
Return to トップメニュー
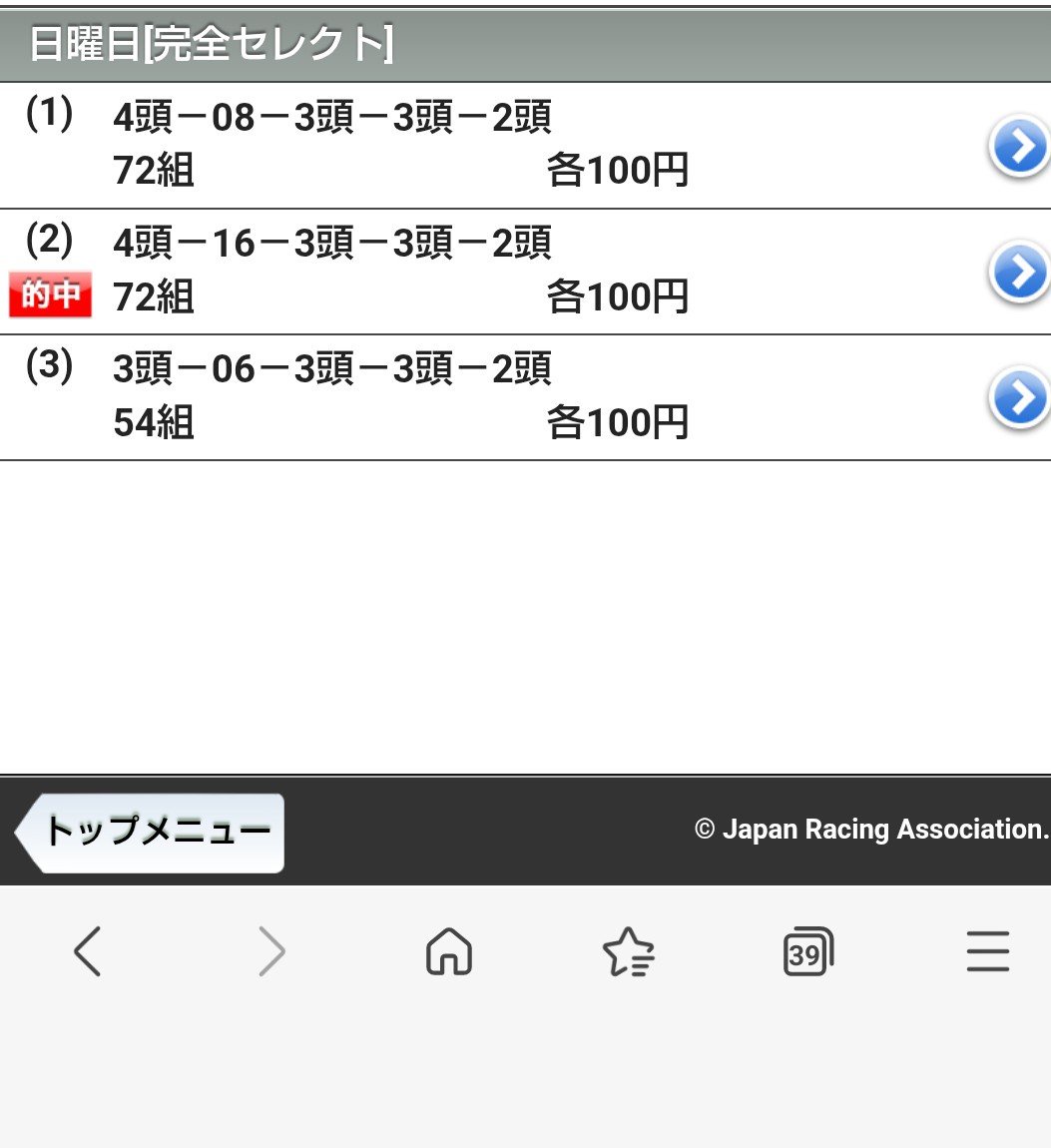coord(152,833)
